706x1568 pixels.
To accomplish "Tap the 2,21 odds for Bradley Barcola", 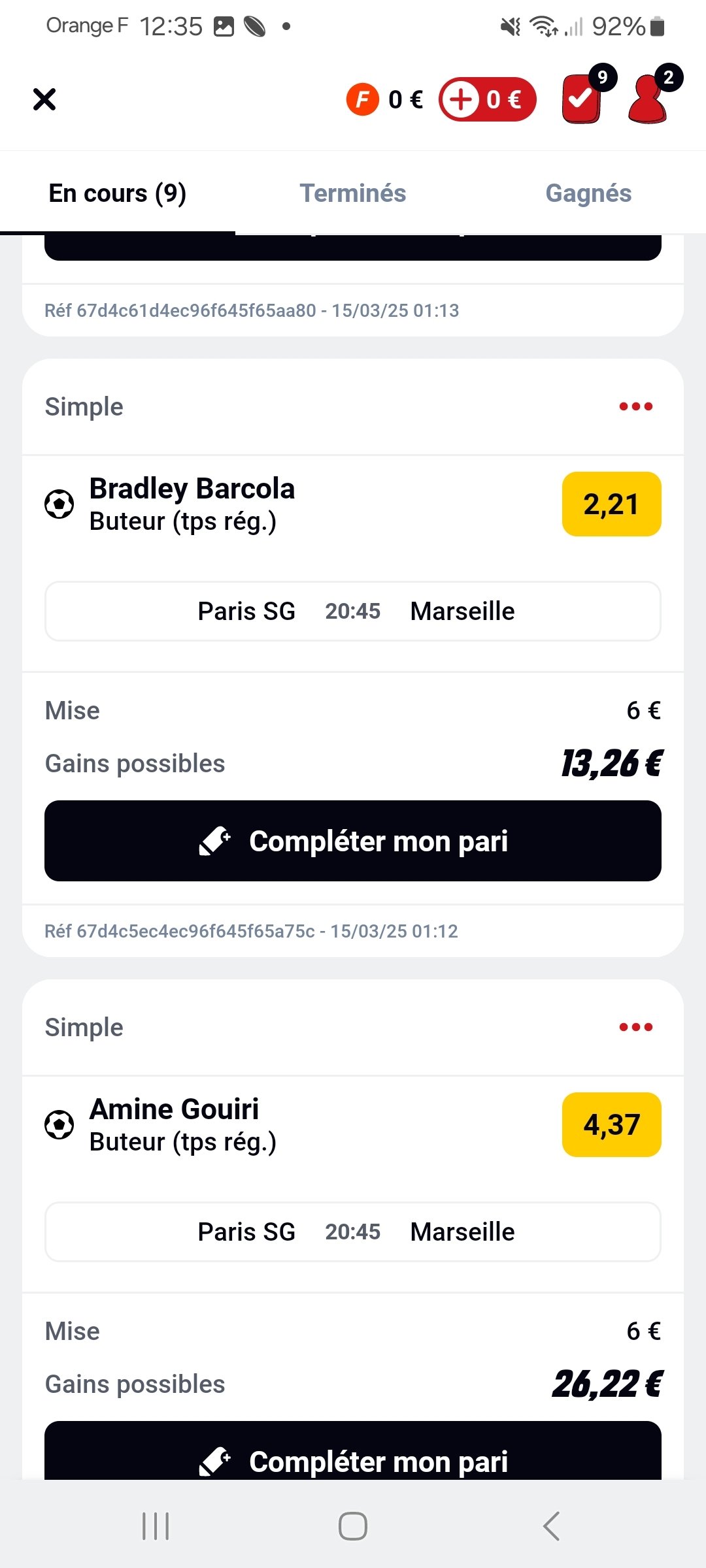I will tap(612, 504).
